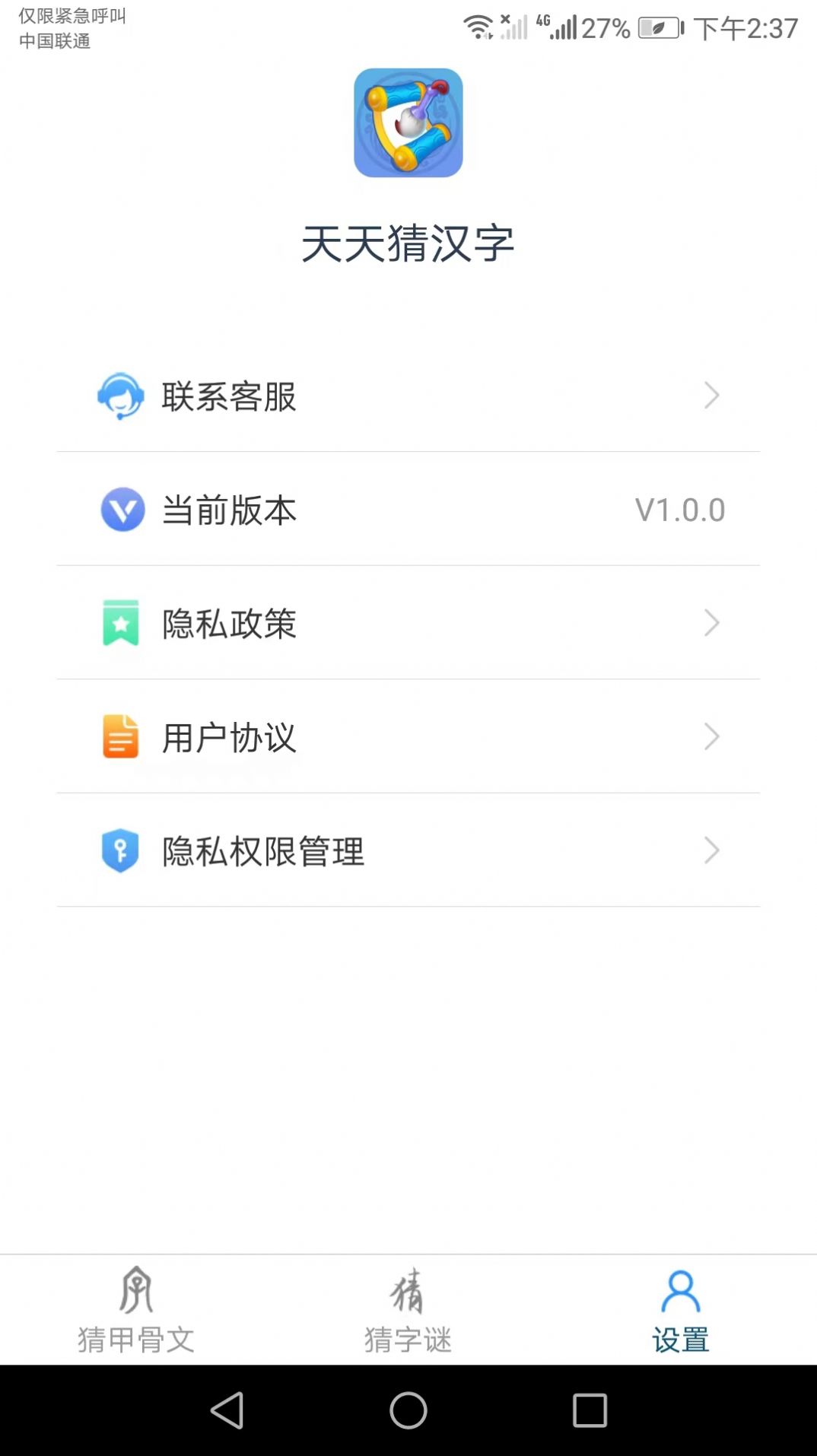Go back using the system back button
The image size is (817, 1456).
pos(227,1410)
